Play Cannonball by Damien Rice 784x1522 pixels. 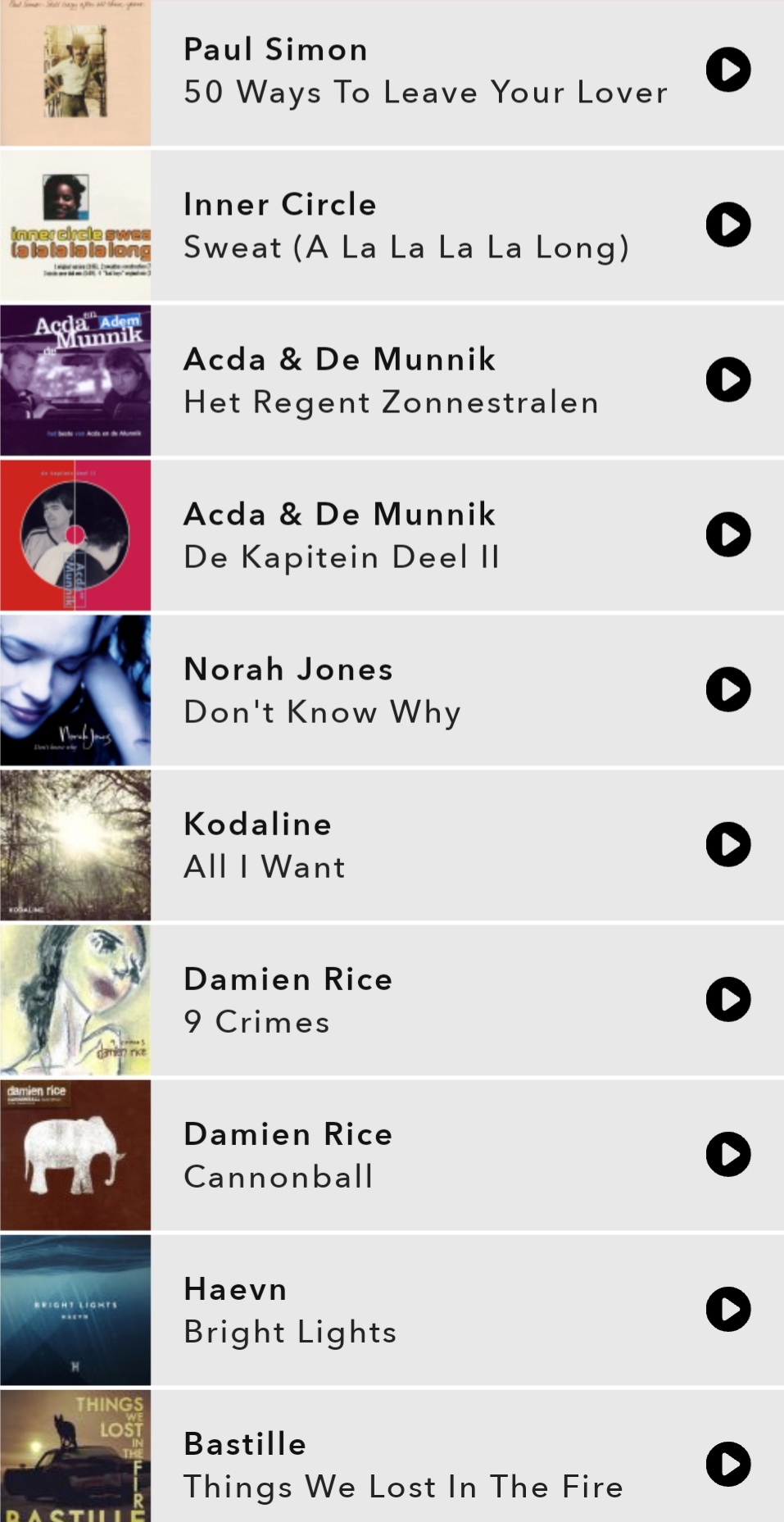[x=728, y=1154]
